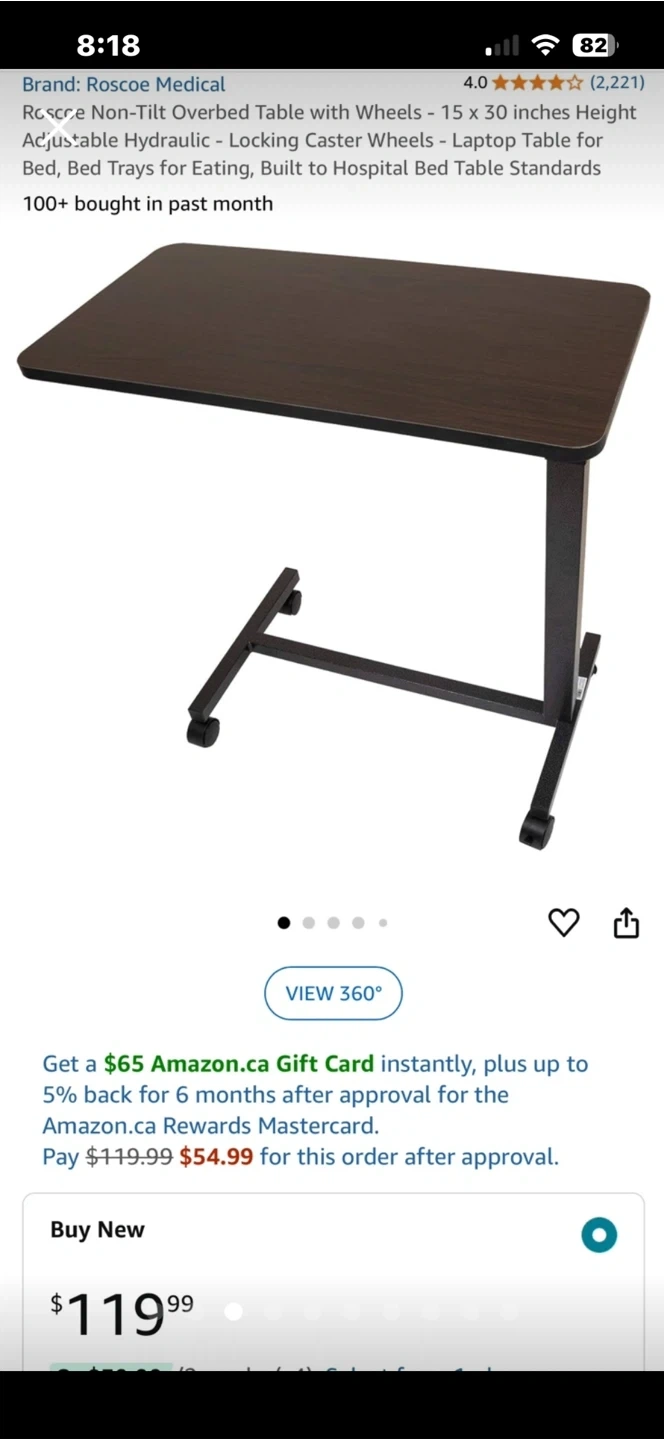Open the Roscoe Medical brand link
Image resolution: width=664 pixels, height=1440 pixels.
coord(124,85)
